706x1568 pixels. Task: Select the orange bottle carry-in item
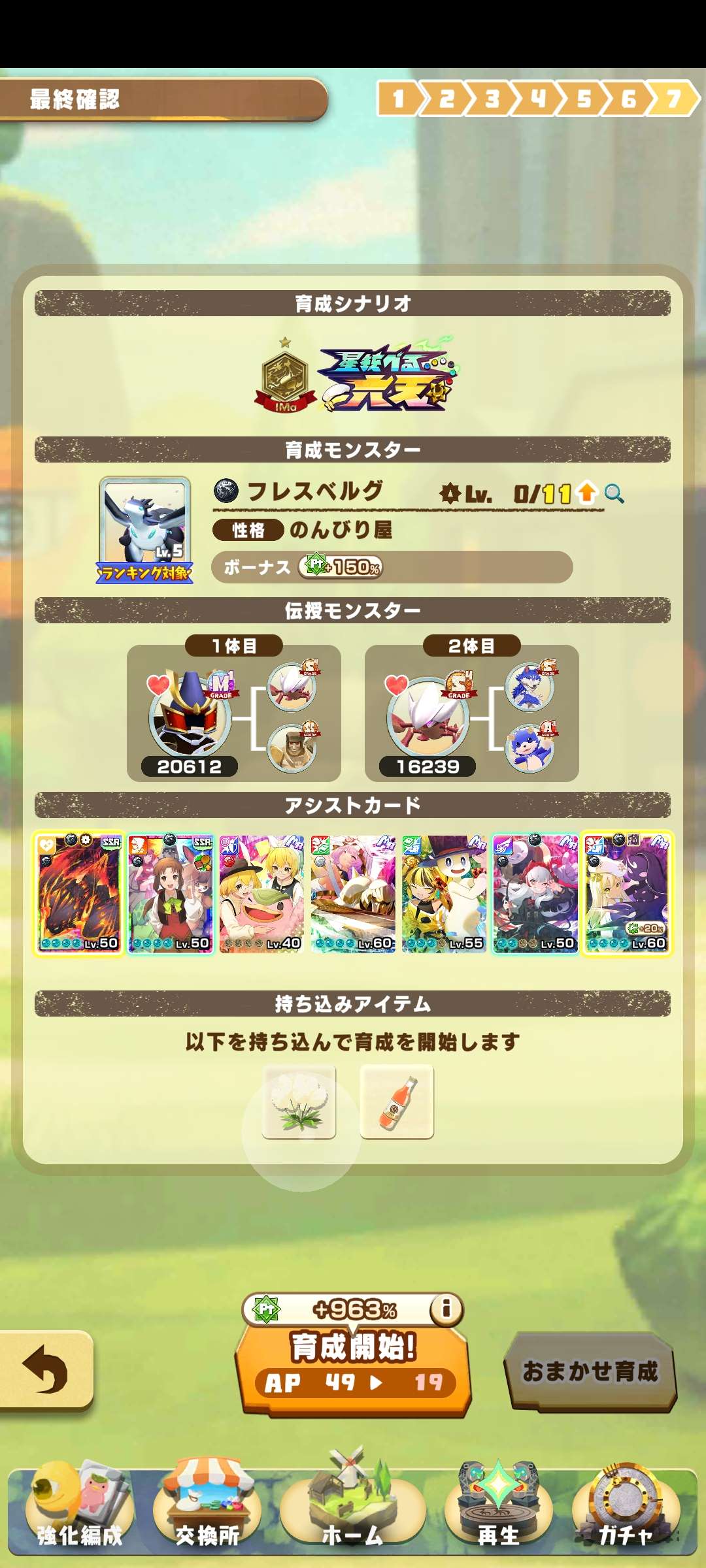coord(397,1102)
